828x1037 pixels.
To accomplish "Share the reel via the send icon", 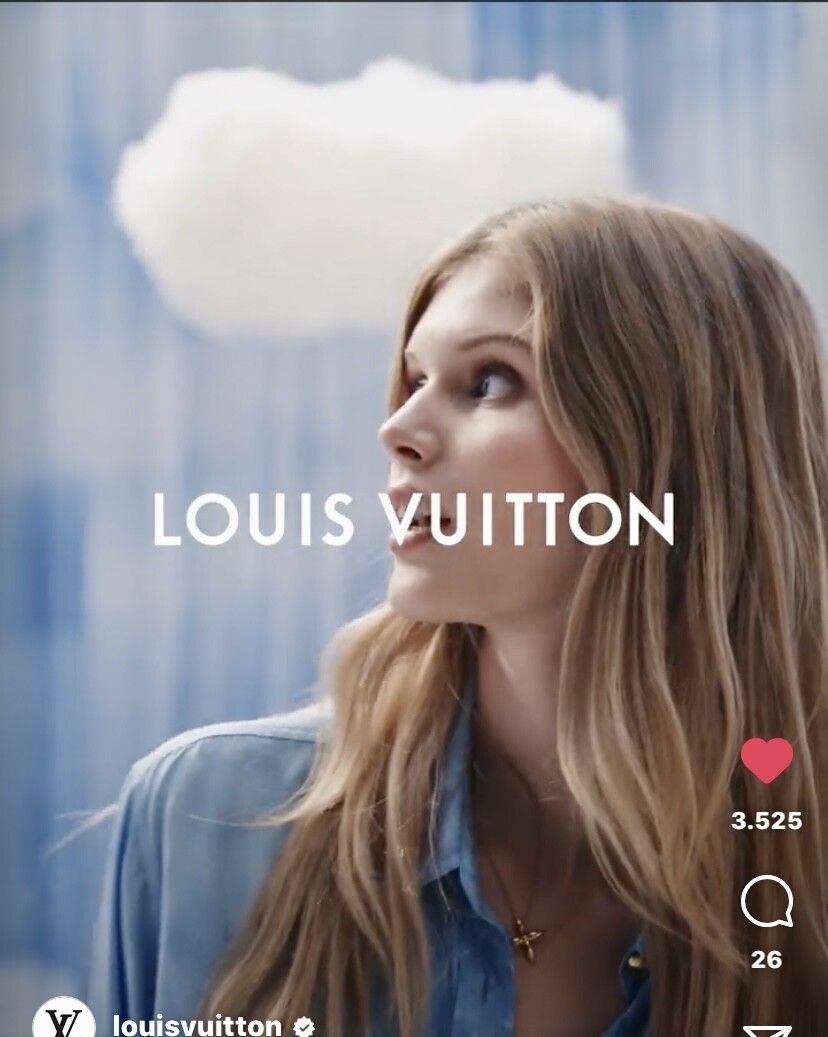I will click(767, 1030).
